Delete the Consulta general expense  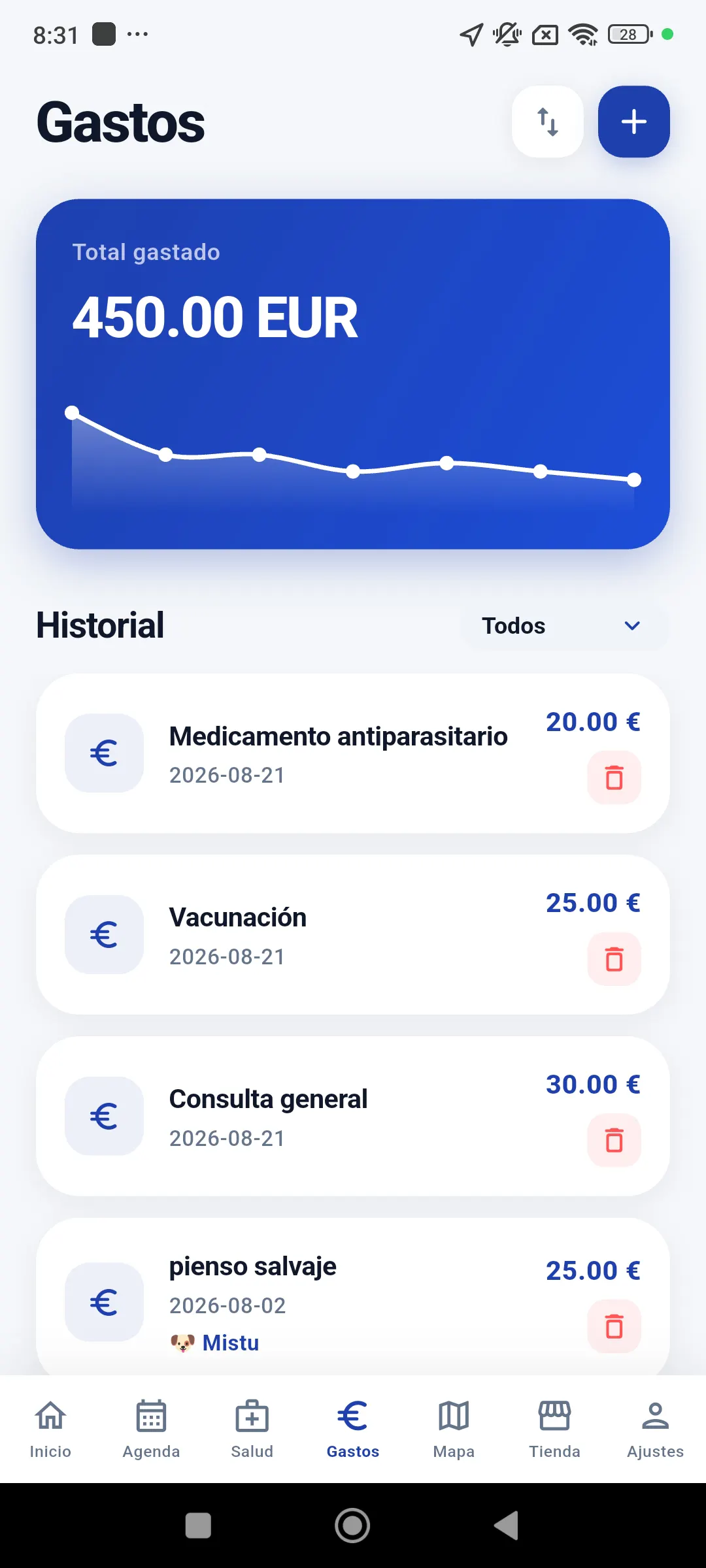point(614,1141)
